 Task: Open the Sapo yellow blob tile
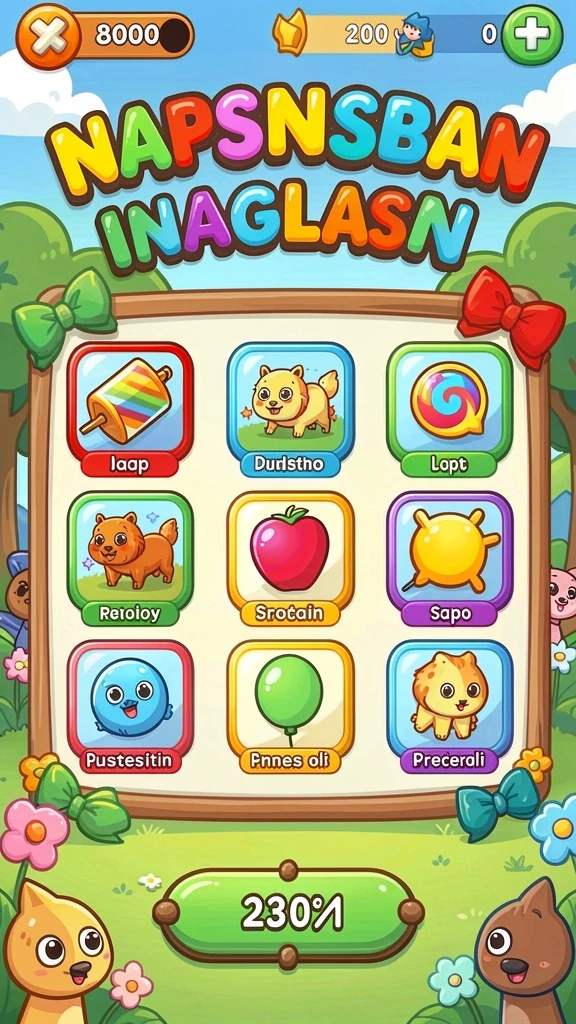[x=449, y=557]
